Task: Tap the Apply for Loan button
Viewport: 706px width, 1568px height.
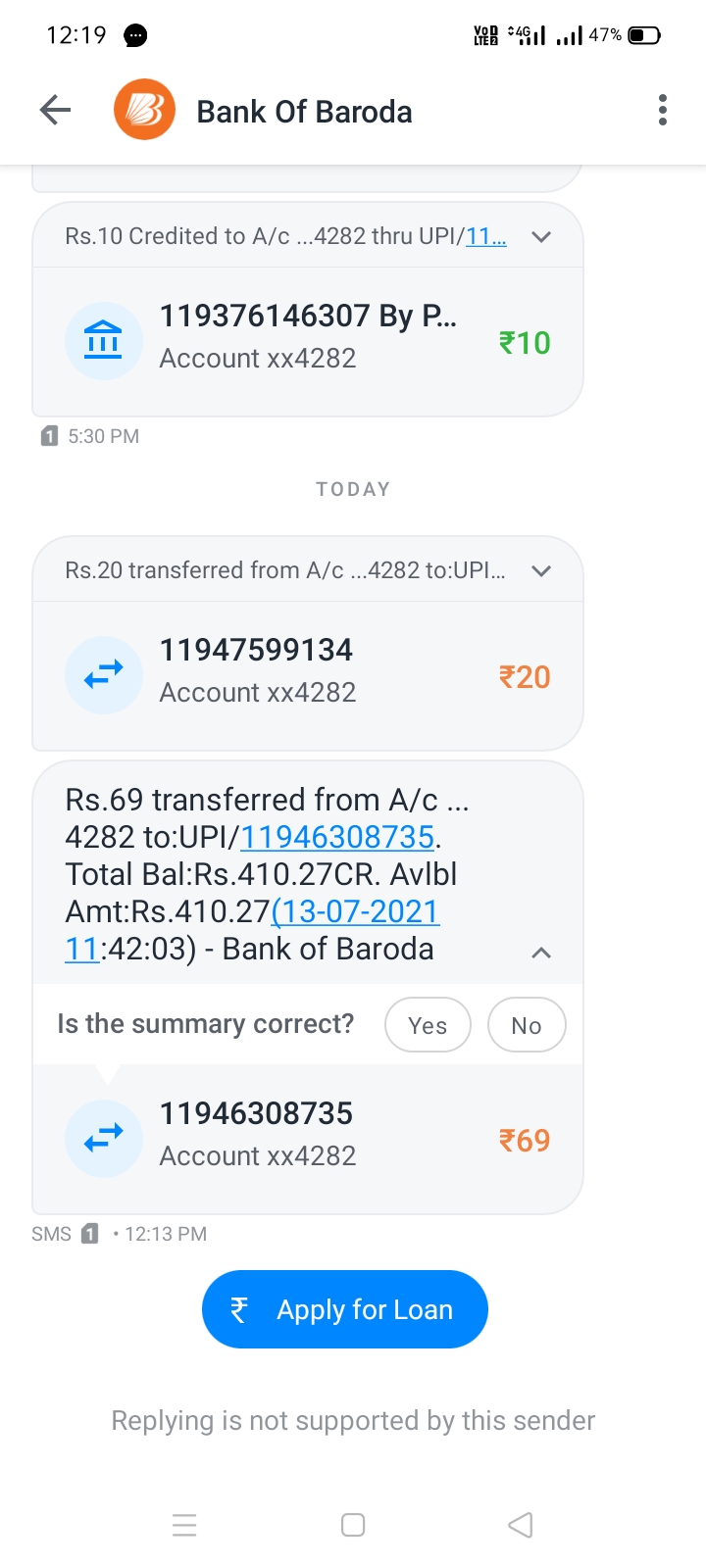Action: click(345, 1309)
